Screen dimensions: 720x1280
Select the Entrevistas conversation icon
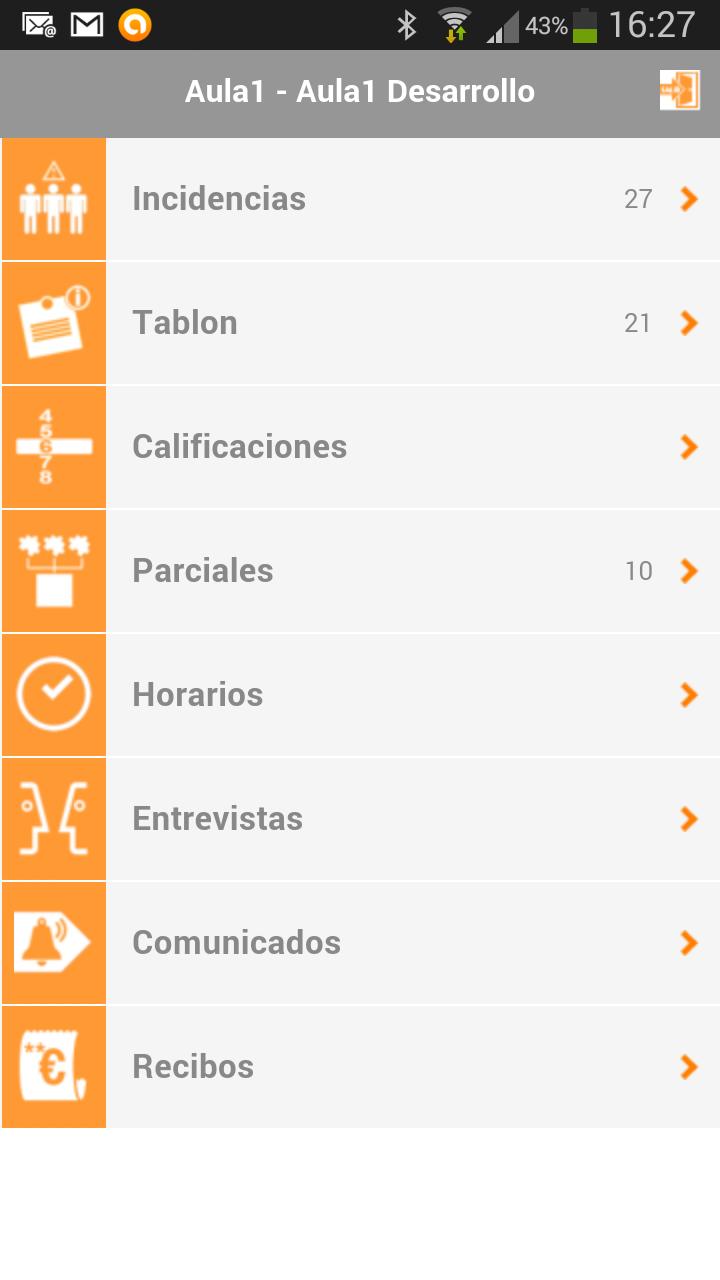pos(53,818)
